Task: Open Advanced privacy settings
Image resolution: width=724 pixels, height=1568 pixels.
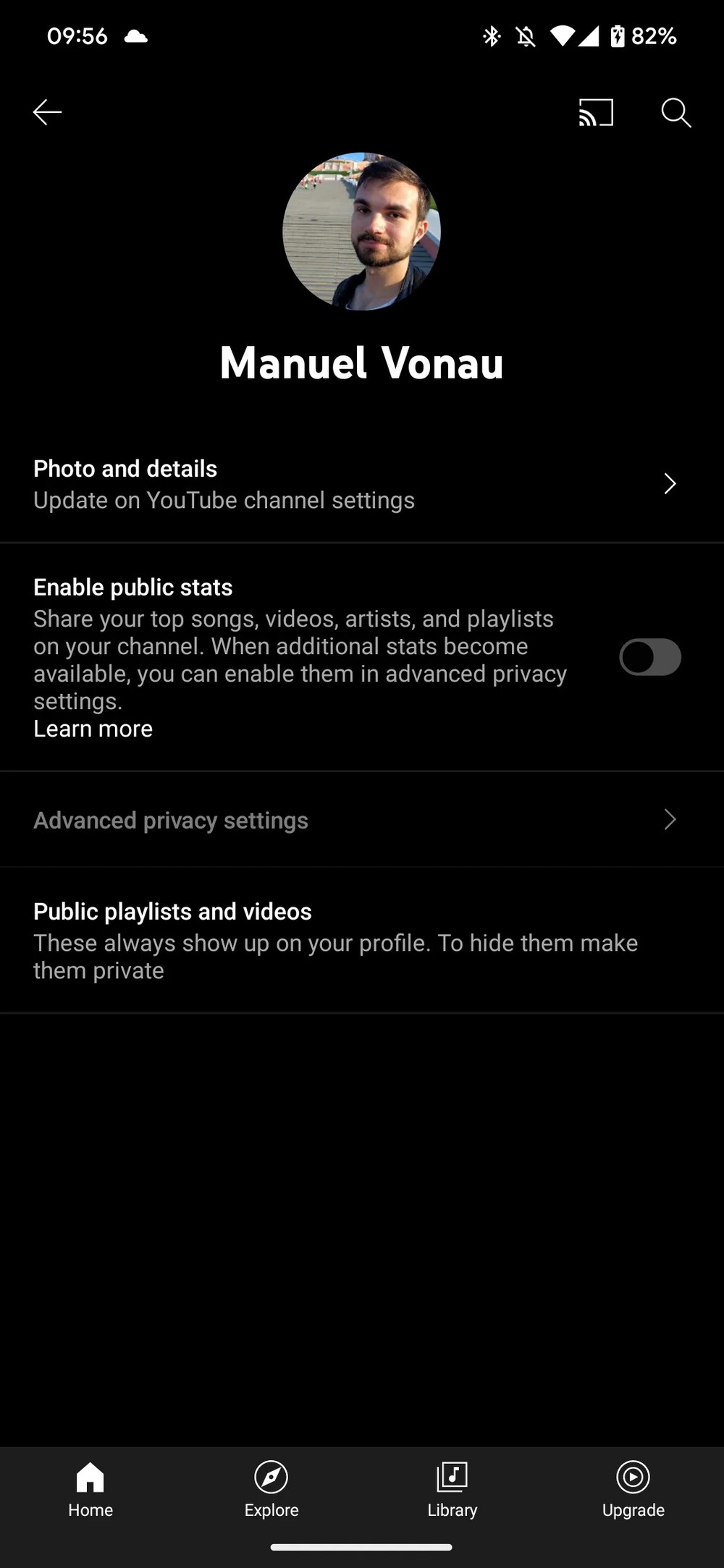Action: 355,820
